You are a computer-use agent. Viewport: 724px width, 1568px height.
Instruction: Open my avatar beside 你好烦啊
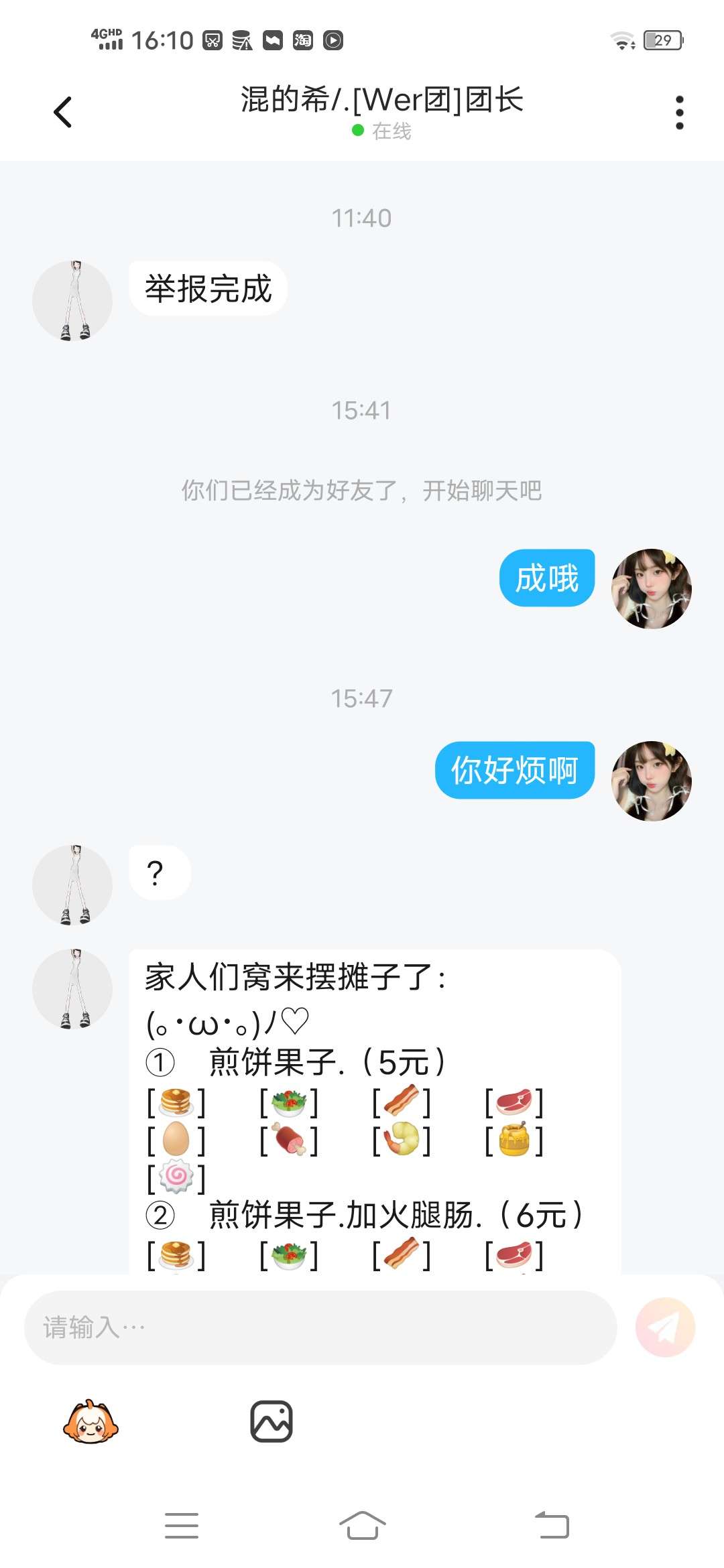point(651,781)
